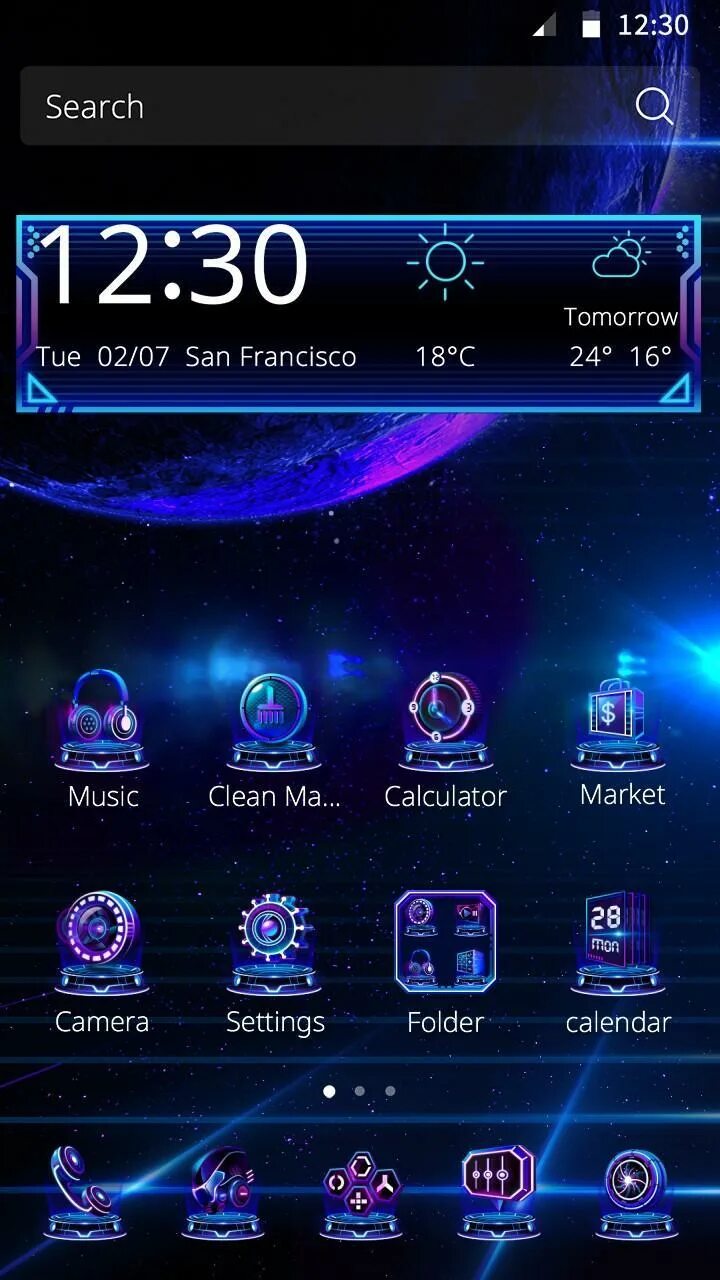Viewport: 720px width, 1280px height.
Task: Tap the shutter lens icon in the dock
Action: [x=636, y=1192]
